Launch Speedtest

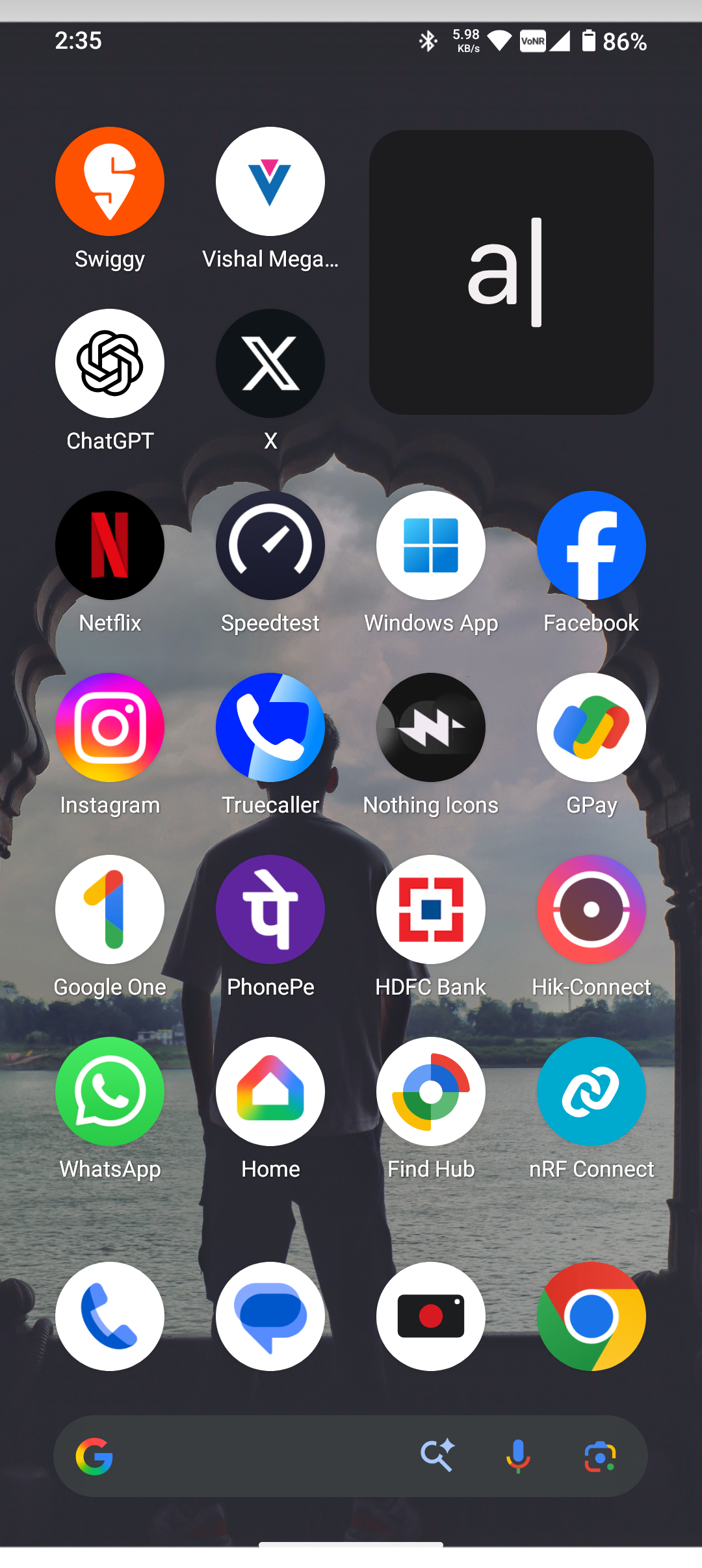(x=270, y=545)
